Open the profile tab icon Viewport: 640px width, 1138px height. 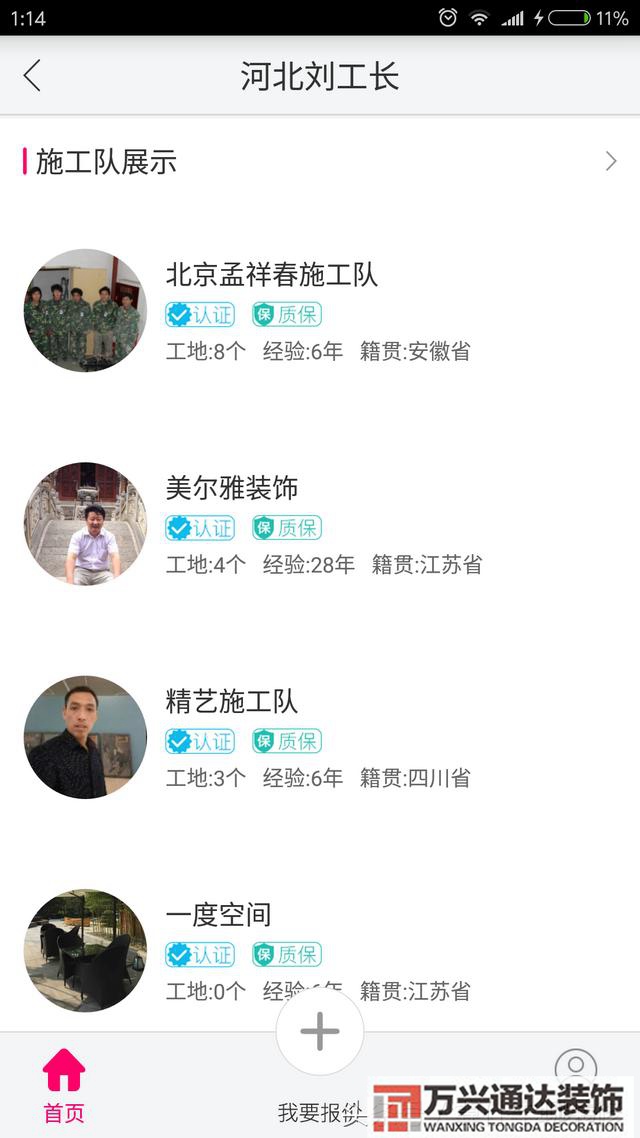pyautogui.click(x=575, y=1066)
